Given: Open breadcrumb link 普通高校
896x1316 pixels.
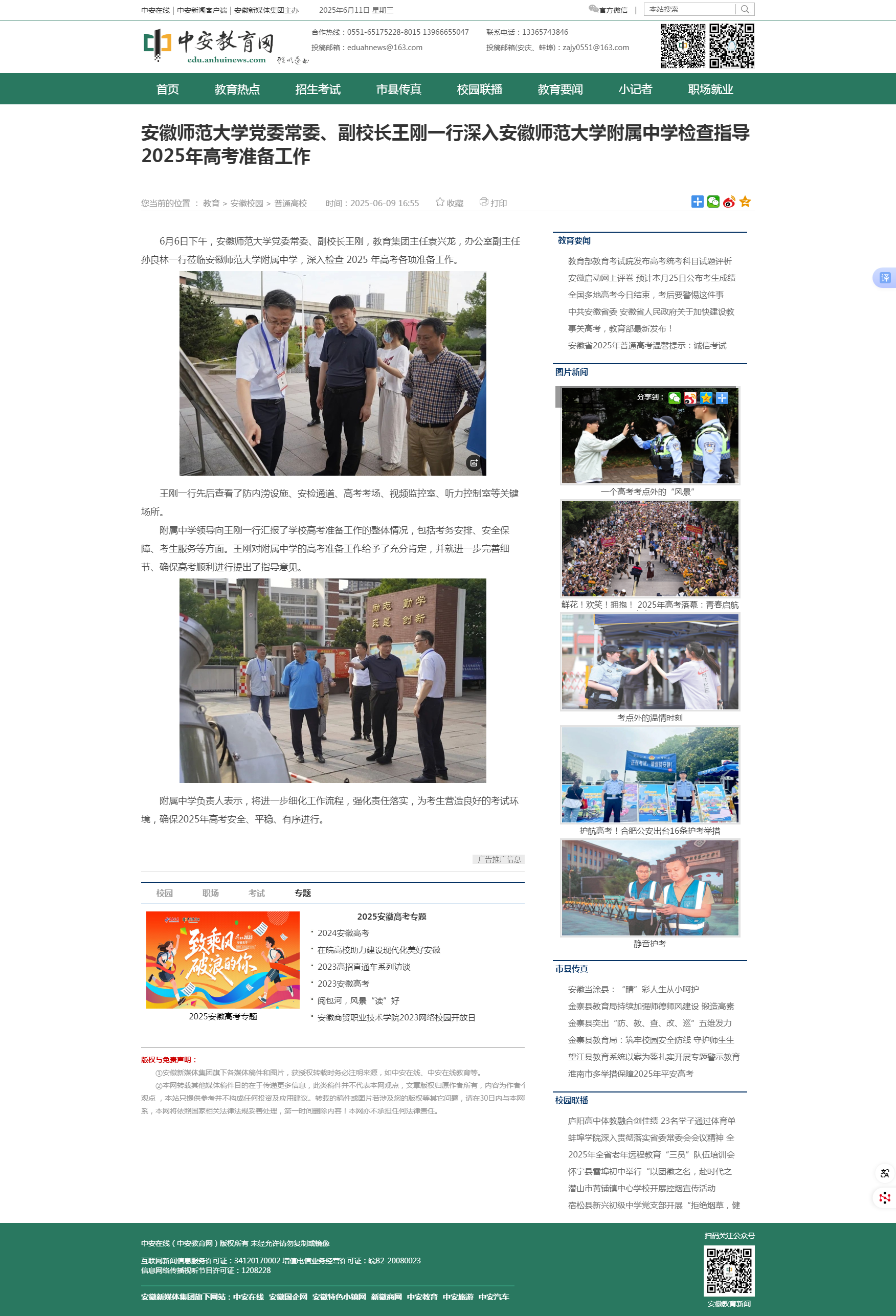Looking at the screenshot, I should click(x=290, y=203).
